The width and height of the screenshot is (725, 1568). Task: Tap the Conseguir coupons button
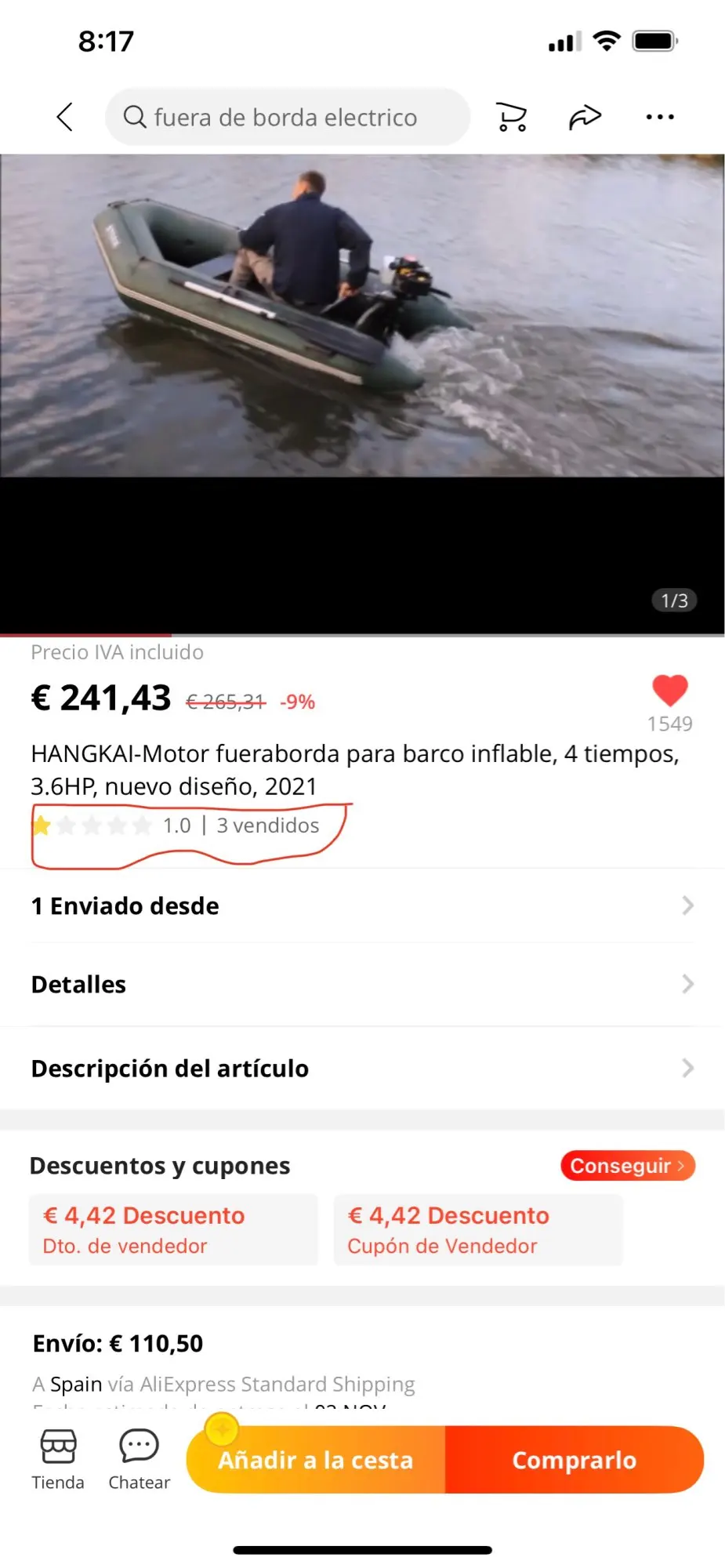(x=627, y=1166)
